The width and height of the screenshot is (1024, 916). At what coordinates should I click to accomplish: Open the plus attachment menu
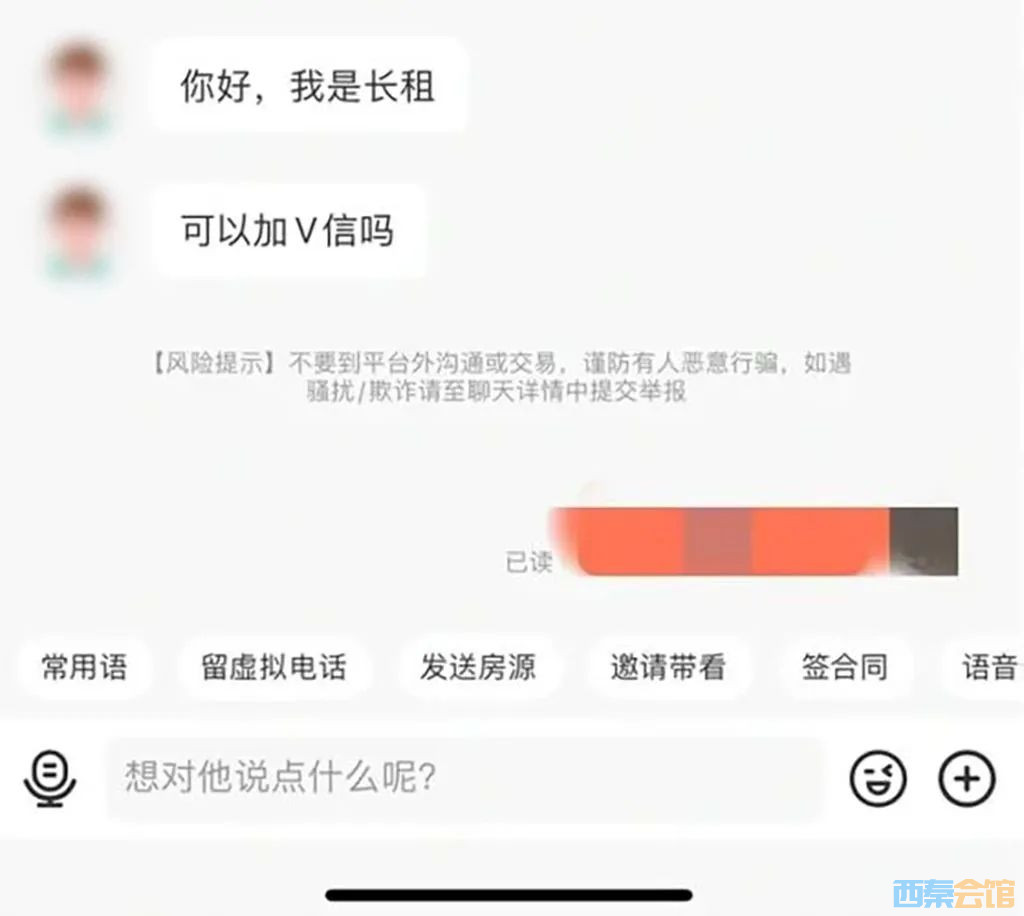click(x=967, y=778)
